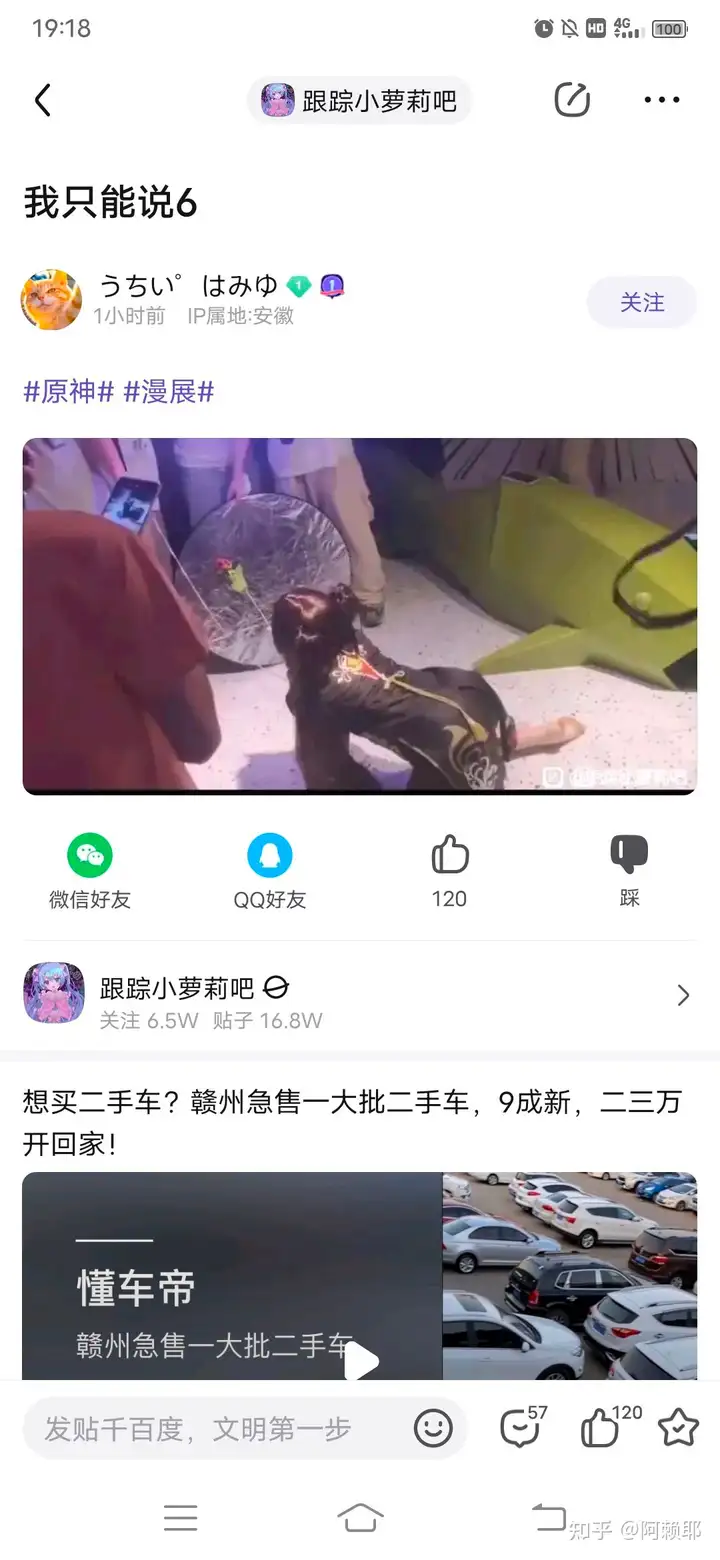Screen dimensions: 720x1560
Task: Open the post author's avatar
Action: (52, 300)
